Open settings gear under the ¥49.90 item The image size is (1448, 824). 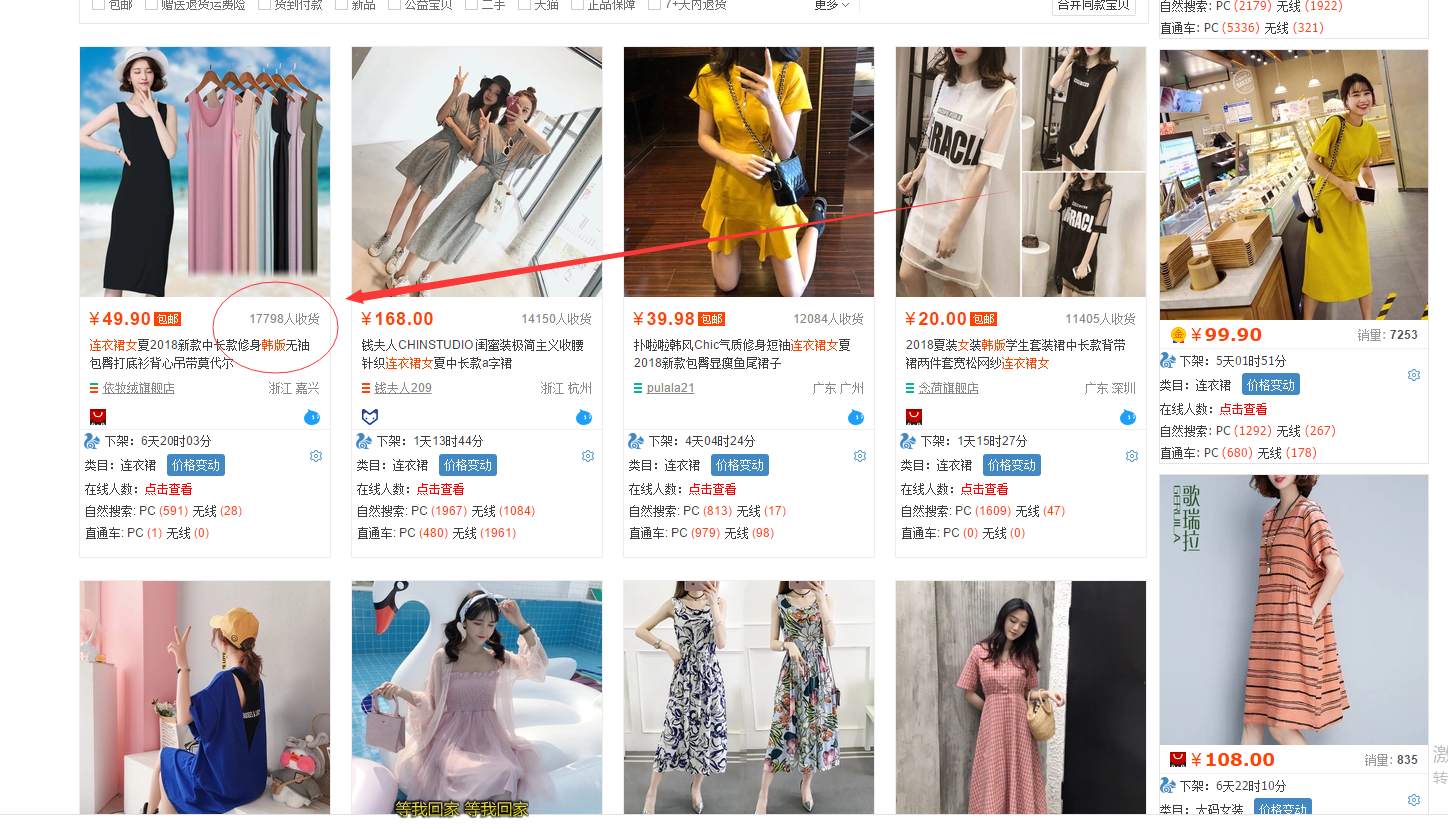pos(316,456)
